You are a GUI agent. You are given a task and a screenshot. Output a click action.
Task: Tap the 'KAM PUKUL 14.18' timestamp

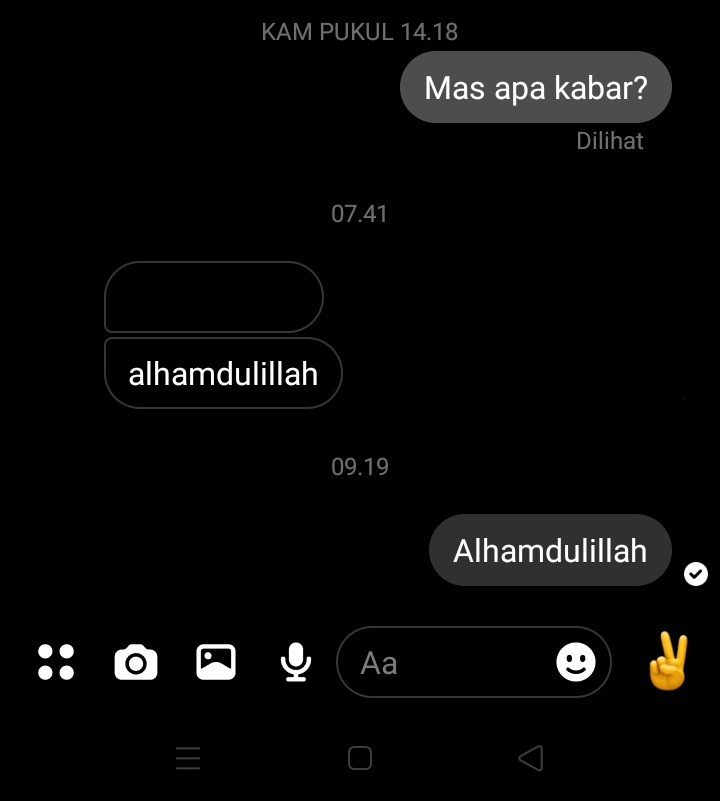point(359,31)
